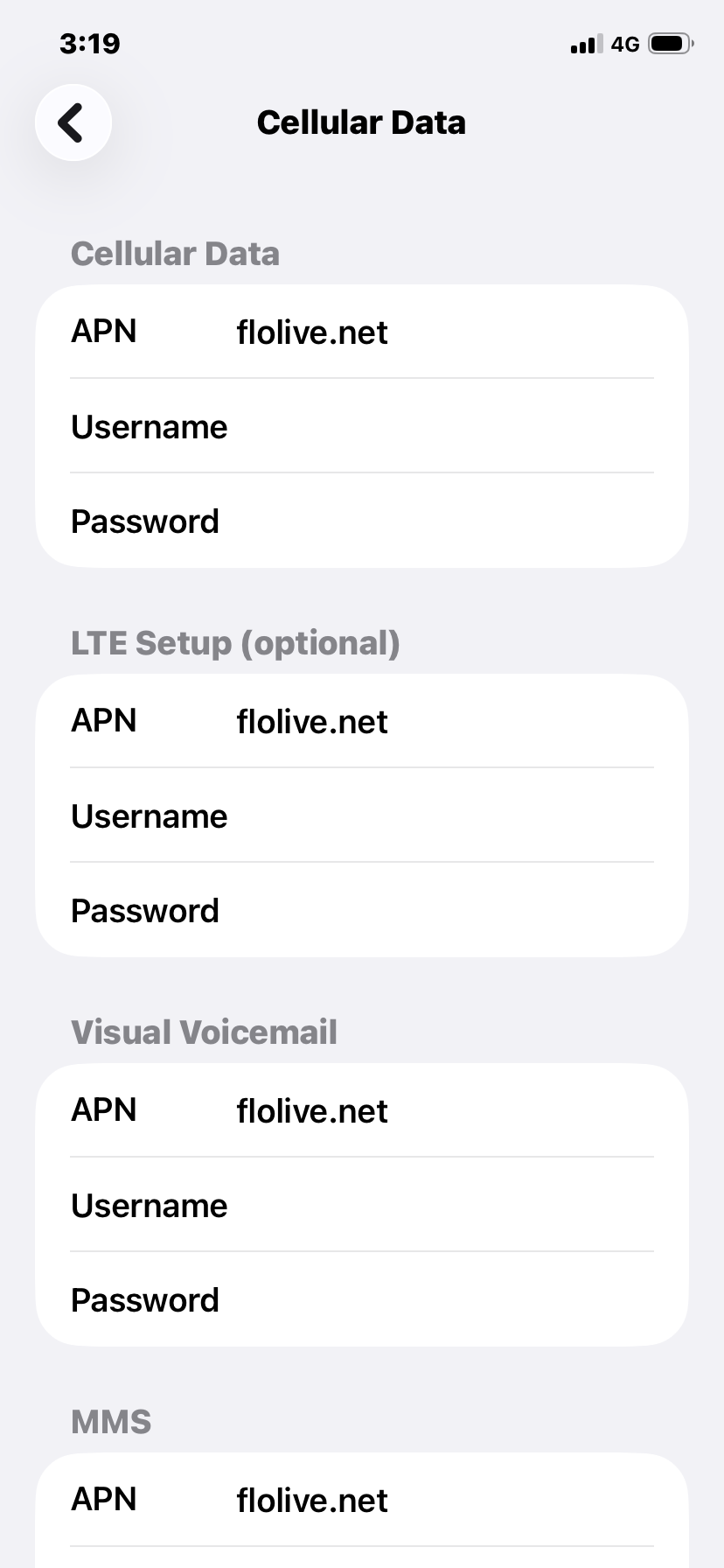724x1568 pixels.
Task: Tap the MMS section header
Action: [111, 1421]
